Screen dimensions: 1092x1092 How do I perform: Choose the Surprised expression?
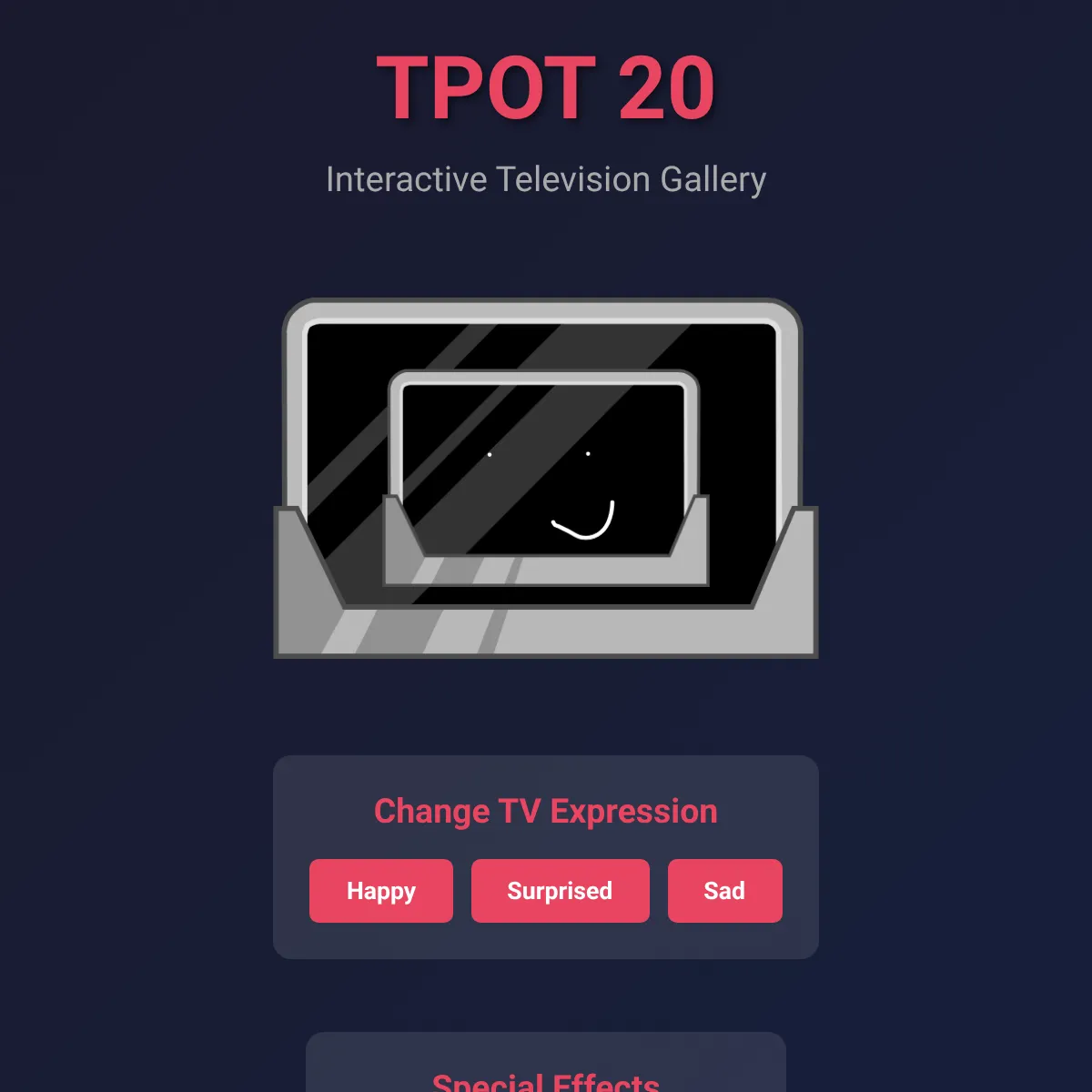click(x=561, y=891)
